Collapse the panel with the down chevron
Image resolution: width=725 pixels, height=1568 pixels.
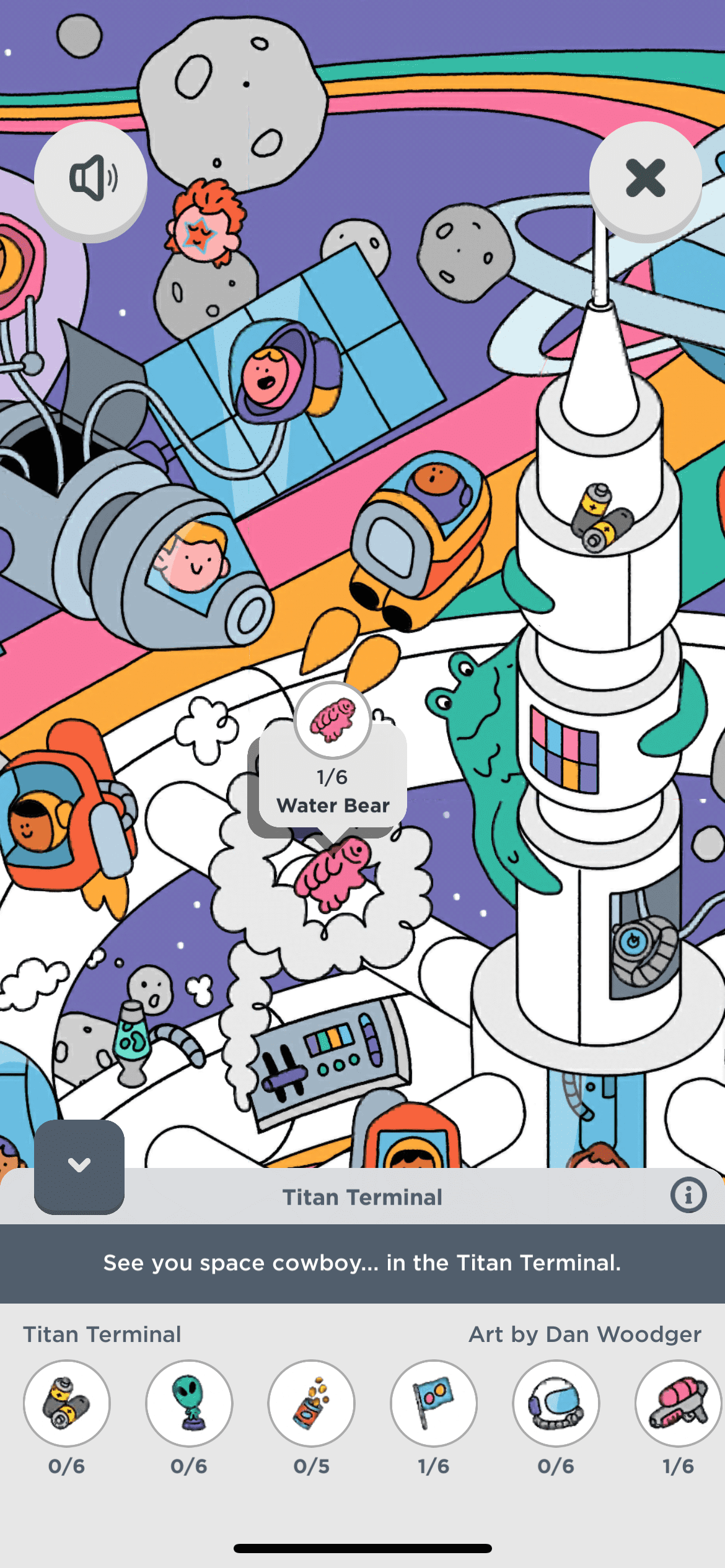coord(79,1165)
